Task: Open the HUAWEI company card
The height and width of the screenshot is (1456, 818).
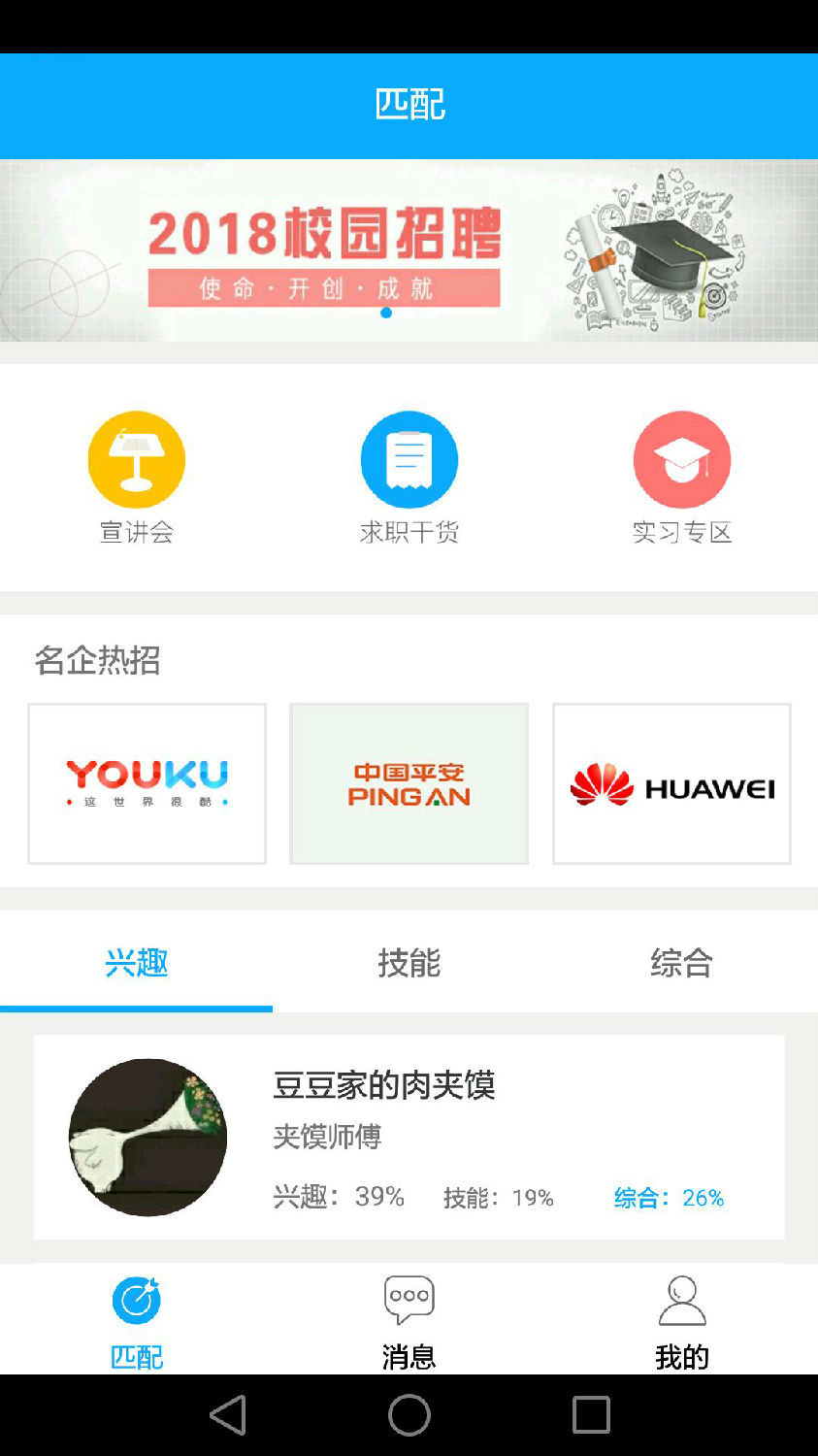Action: coord(671,783)
